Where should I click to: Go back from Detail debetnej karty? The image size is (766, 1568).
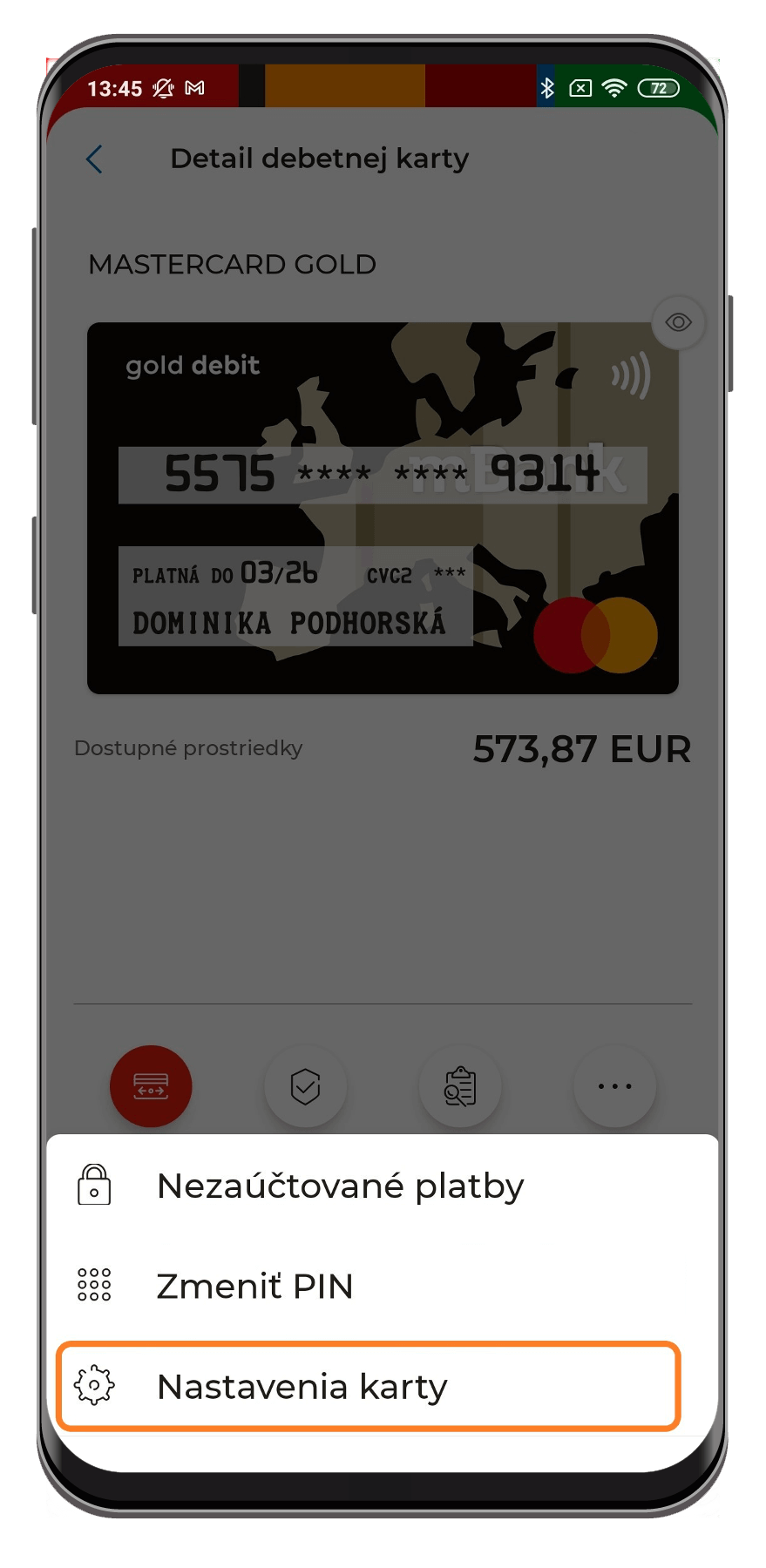click(x=95, y=159)
